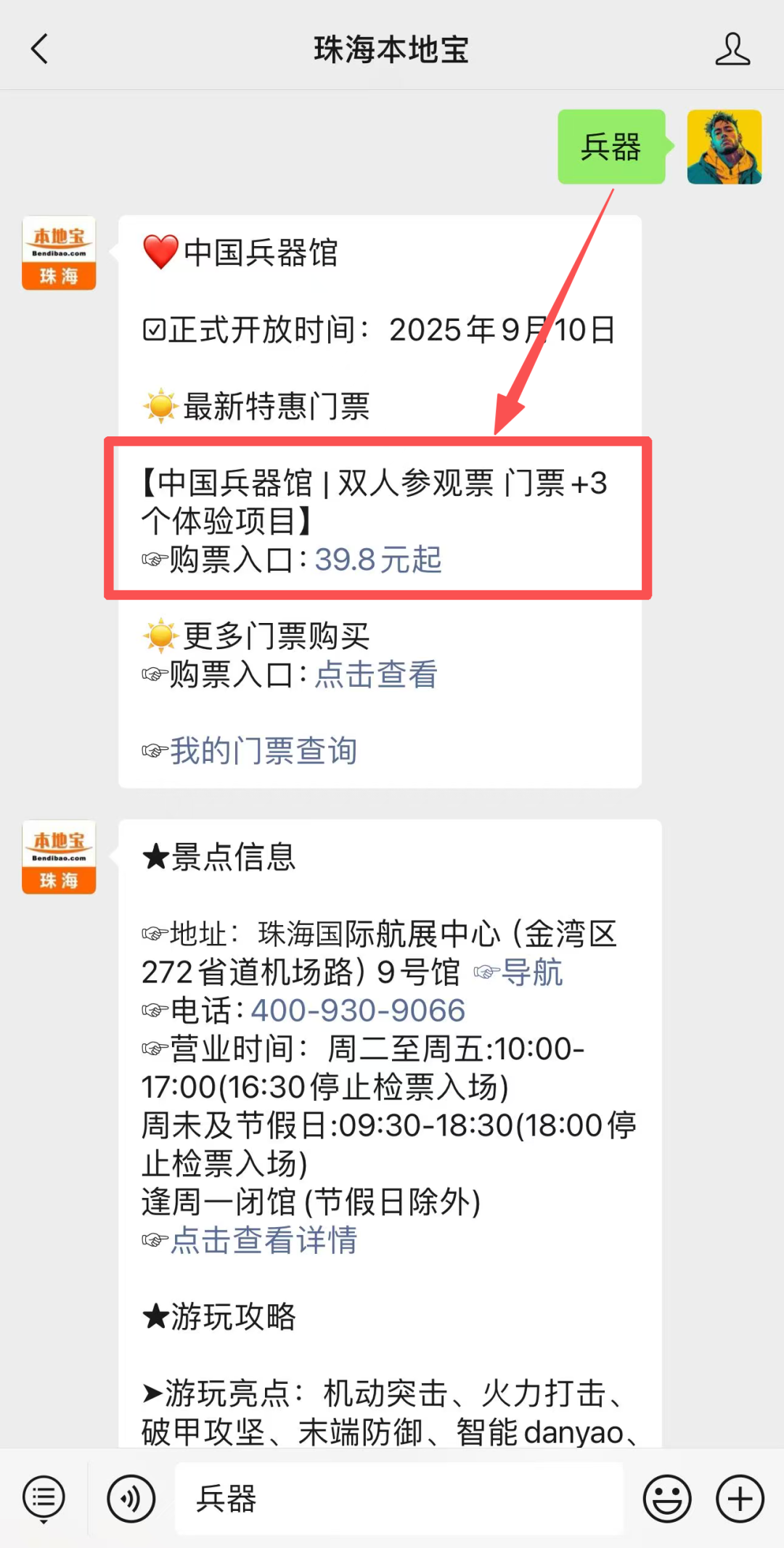Go back from 珠海本地宝 chat
This screenshot has height=1548, width=784.
40,49
